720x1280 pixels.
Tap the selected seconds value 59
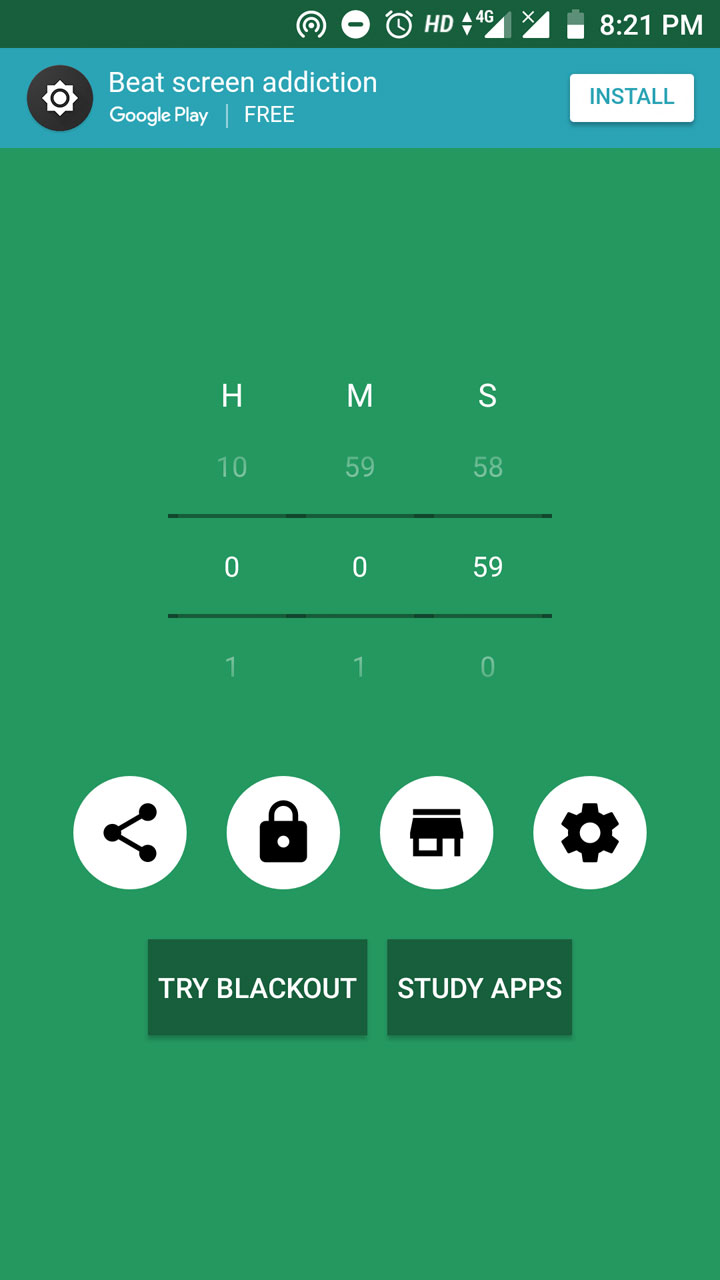[x=488, y=567]
